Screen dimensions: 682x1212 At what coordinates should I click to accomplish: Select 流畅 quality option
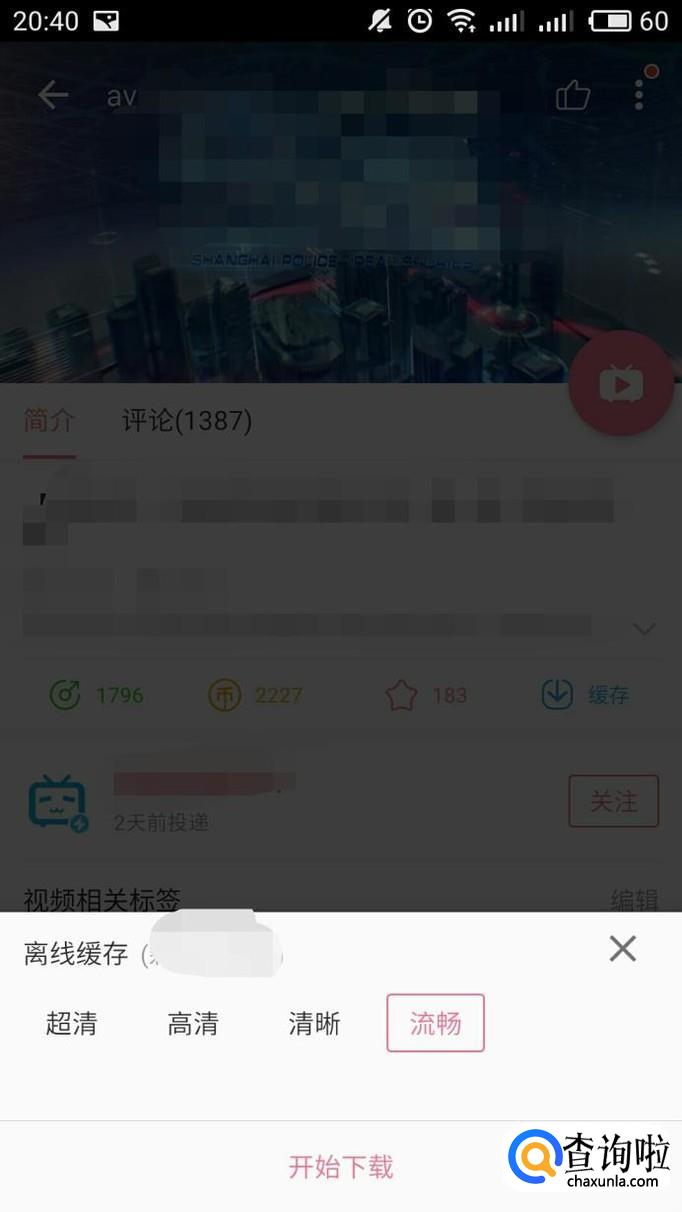point(436,1023)
